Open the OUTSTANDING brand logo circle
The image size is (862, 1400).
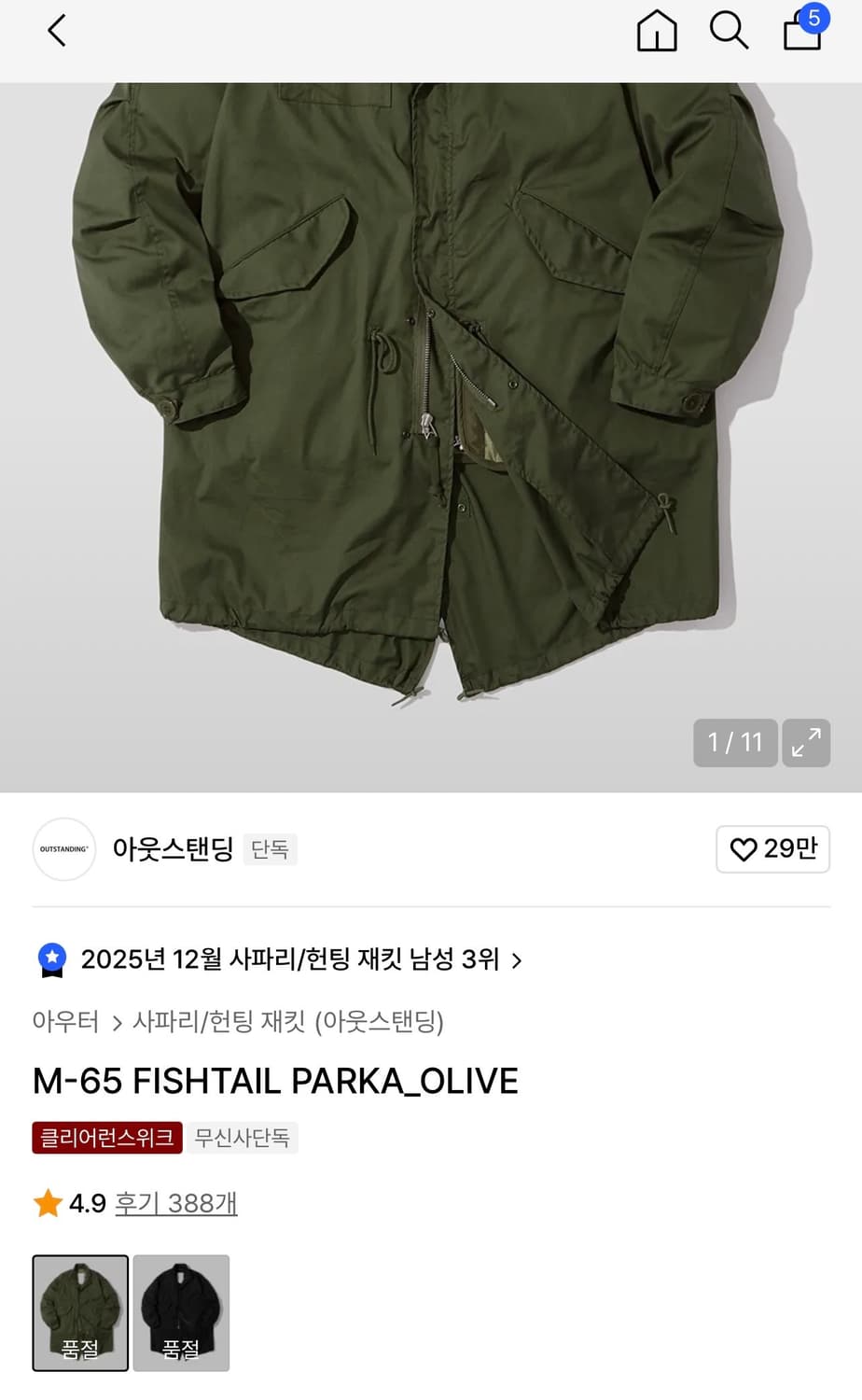(63, 849)
